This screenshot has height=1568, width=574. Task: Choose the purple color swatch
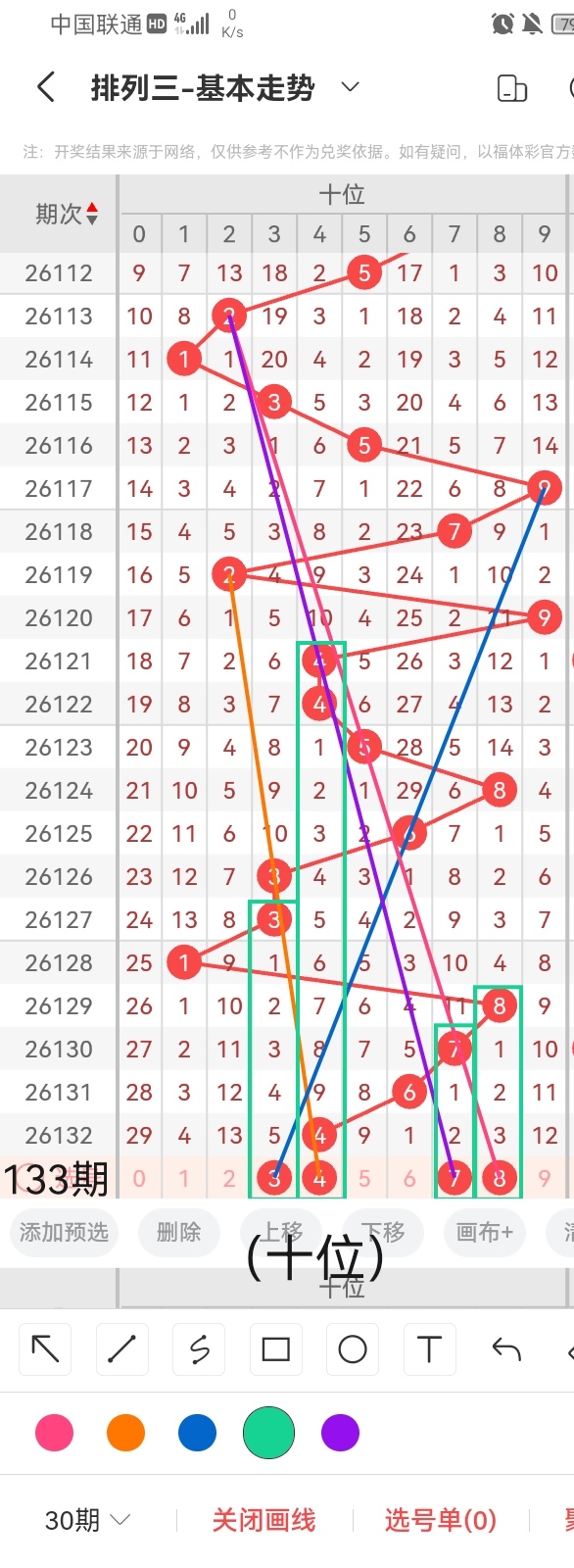point(340,1433)
